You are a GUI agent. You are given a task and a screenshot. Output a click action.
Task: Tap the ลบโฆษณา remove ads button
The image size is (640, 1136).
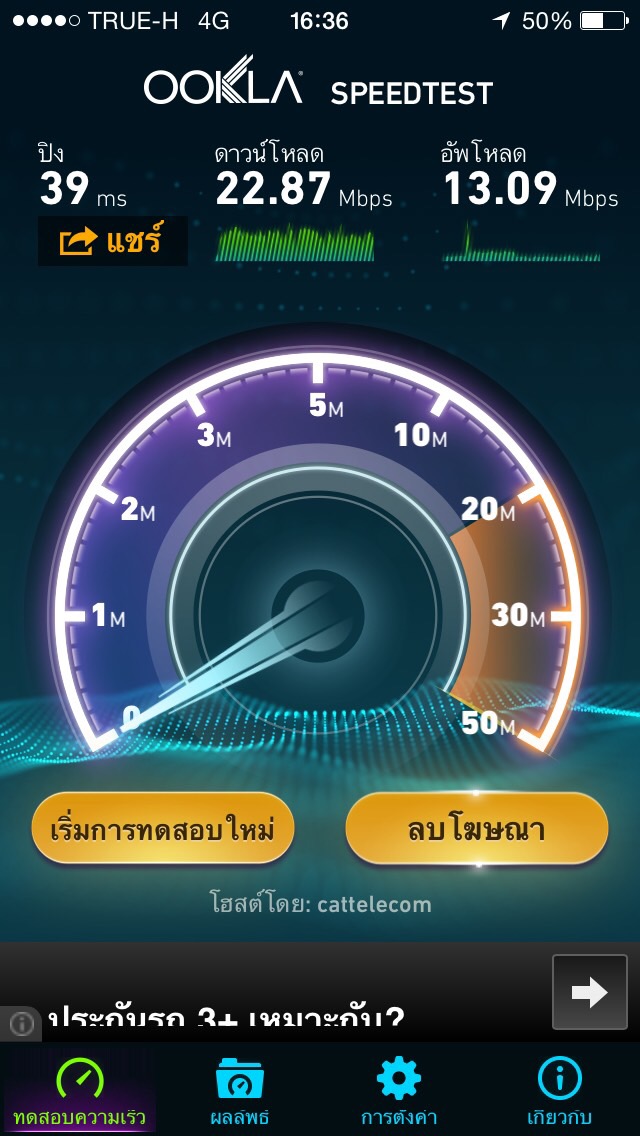coord(476,828)
